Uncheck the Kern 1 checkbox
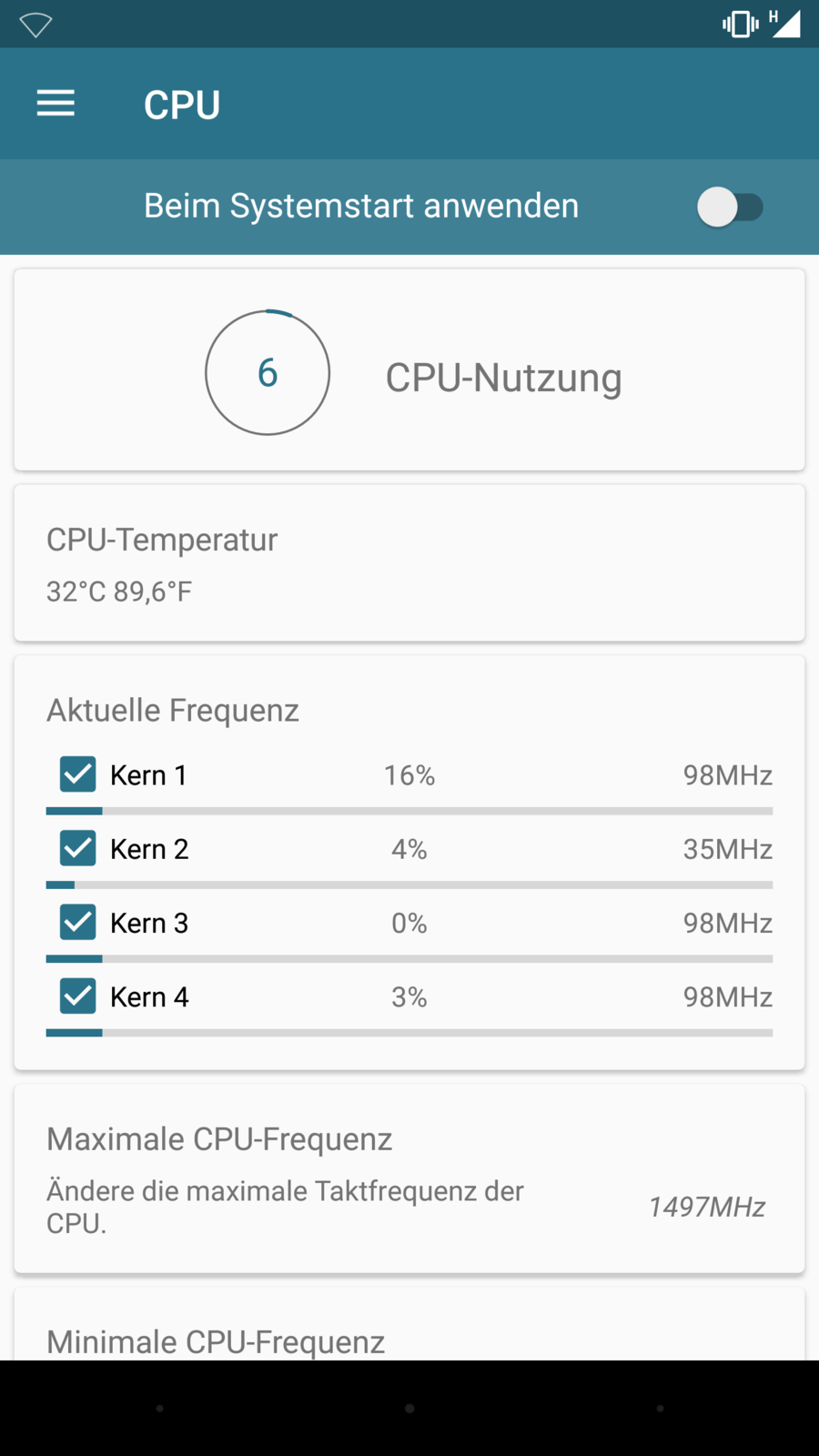This screenshot has width=819, height=1456. [78, 774]
